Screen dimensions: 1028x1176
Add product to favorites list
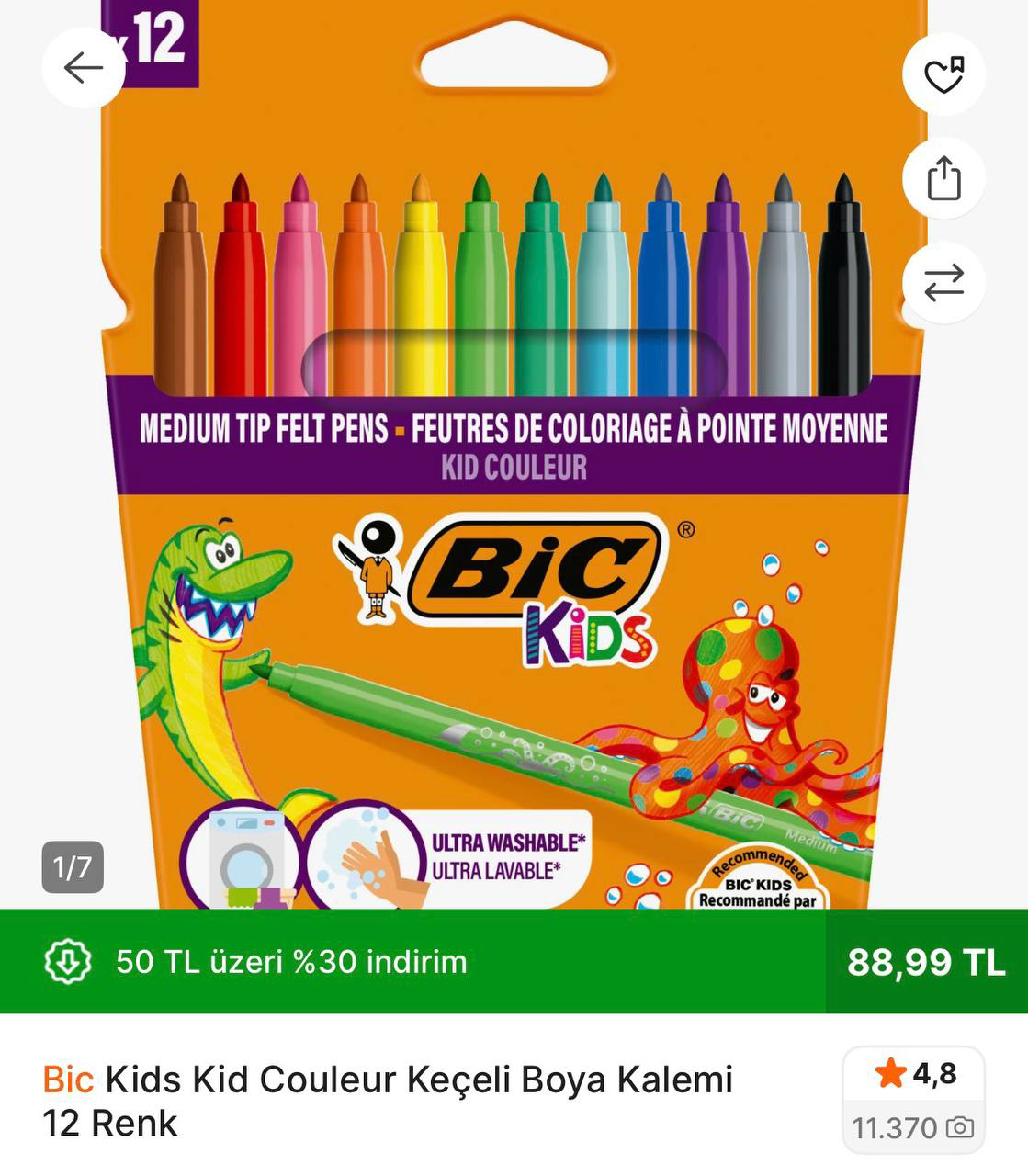[943, 74]
